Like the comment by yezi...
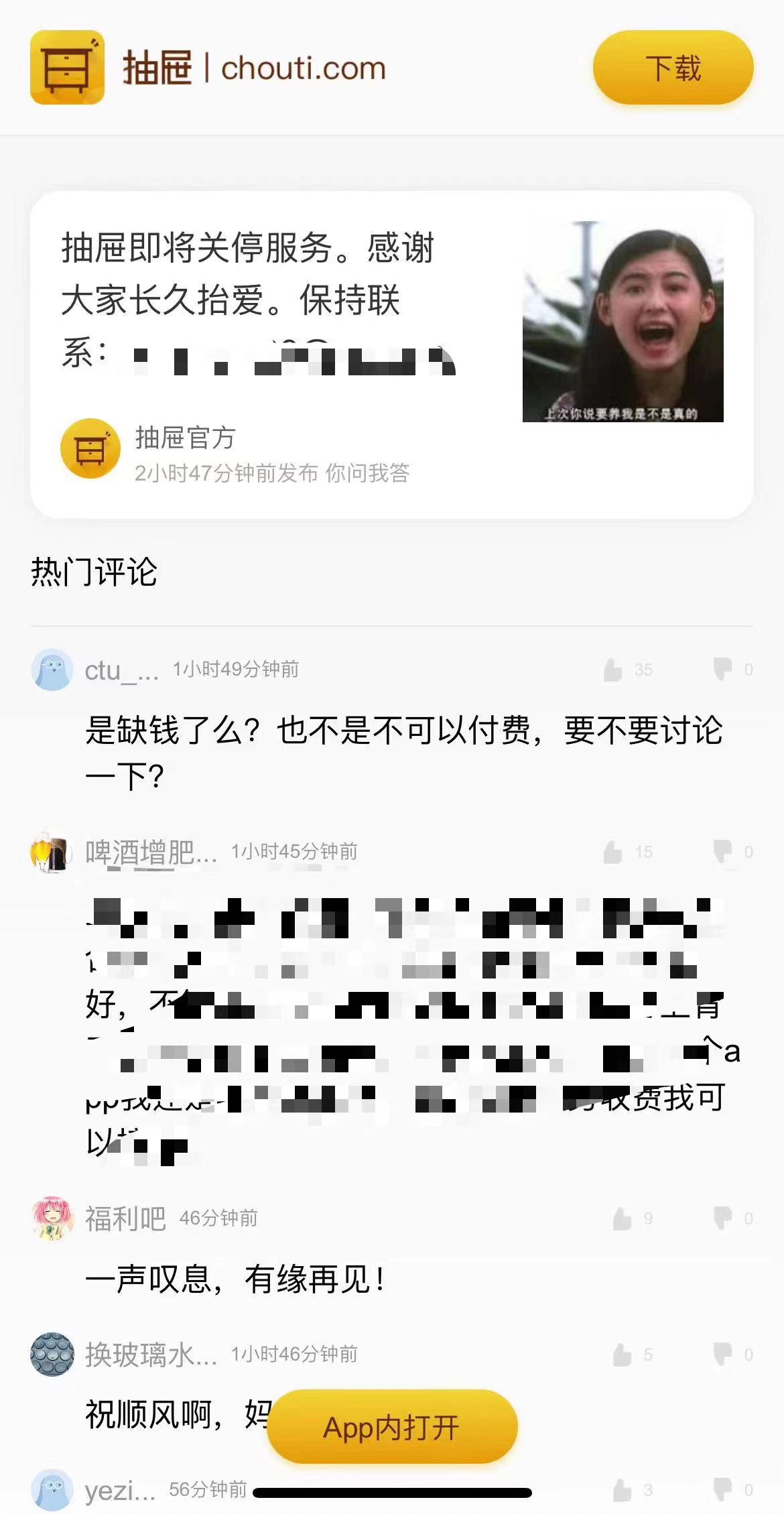 point(622,1490)
